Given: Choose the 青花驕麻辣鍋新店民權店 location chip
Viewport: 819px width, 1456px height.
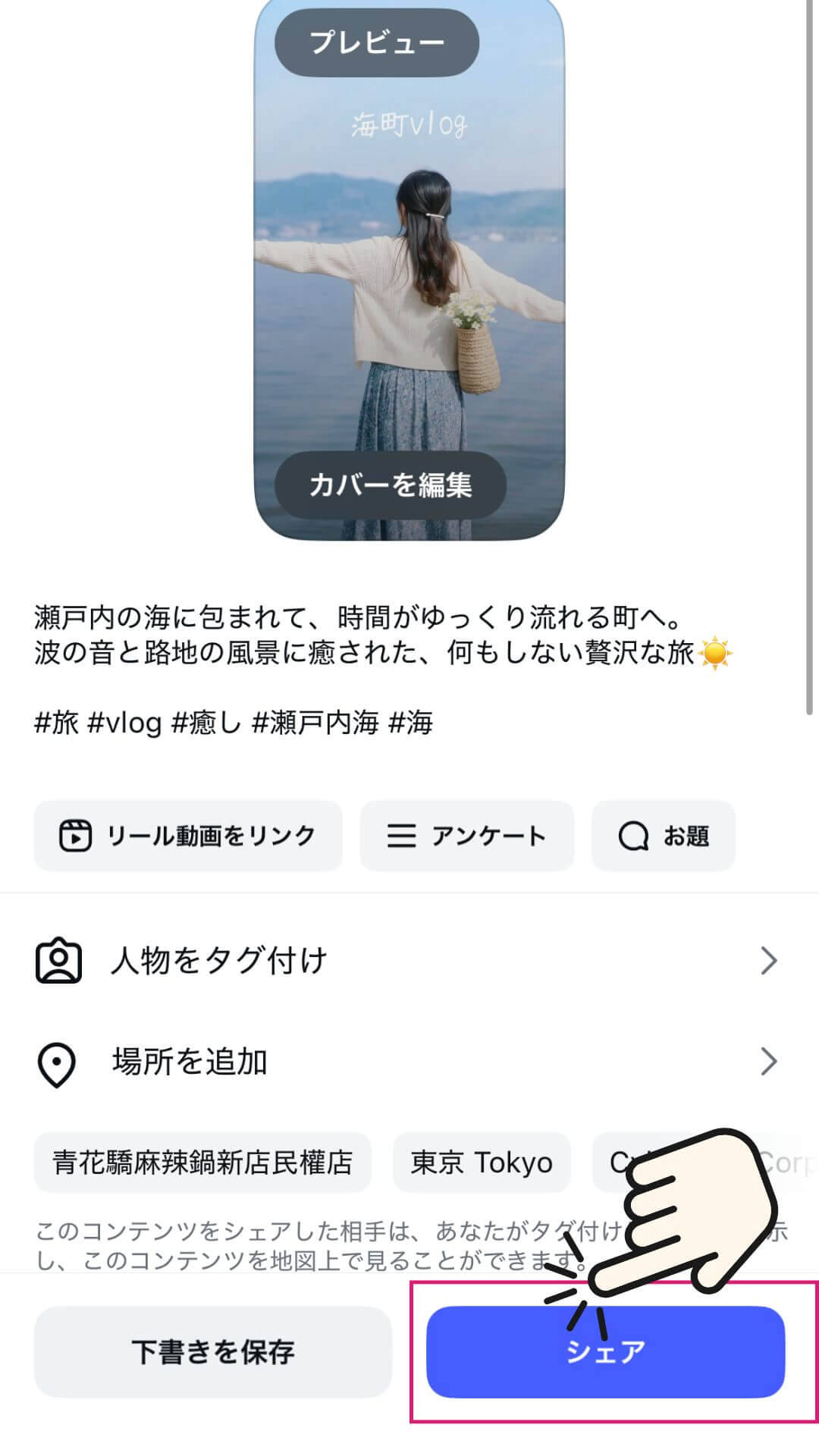Looking at the screenshot, I should [202, 1163].
